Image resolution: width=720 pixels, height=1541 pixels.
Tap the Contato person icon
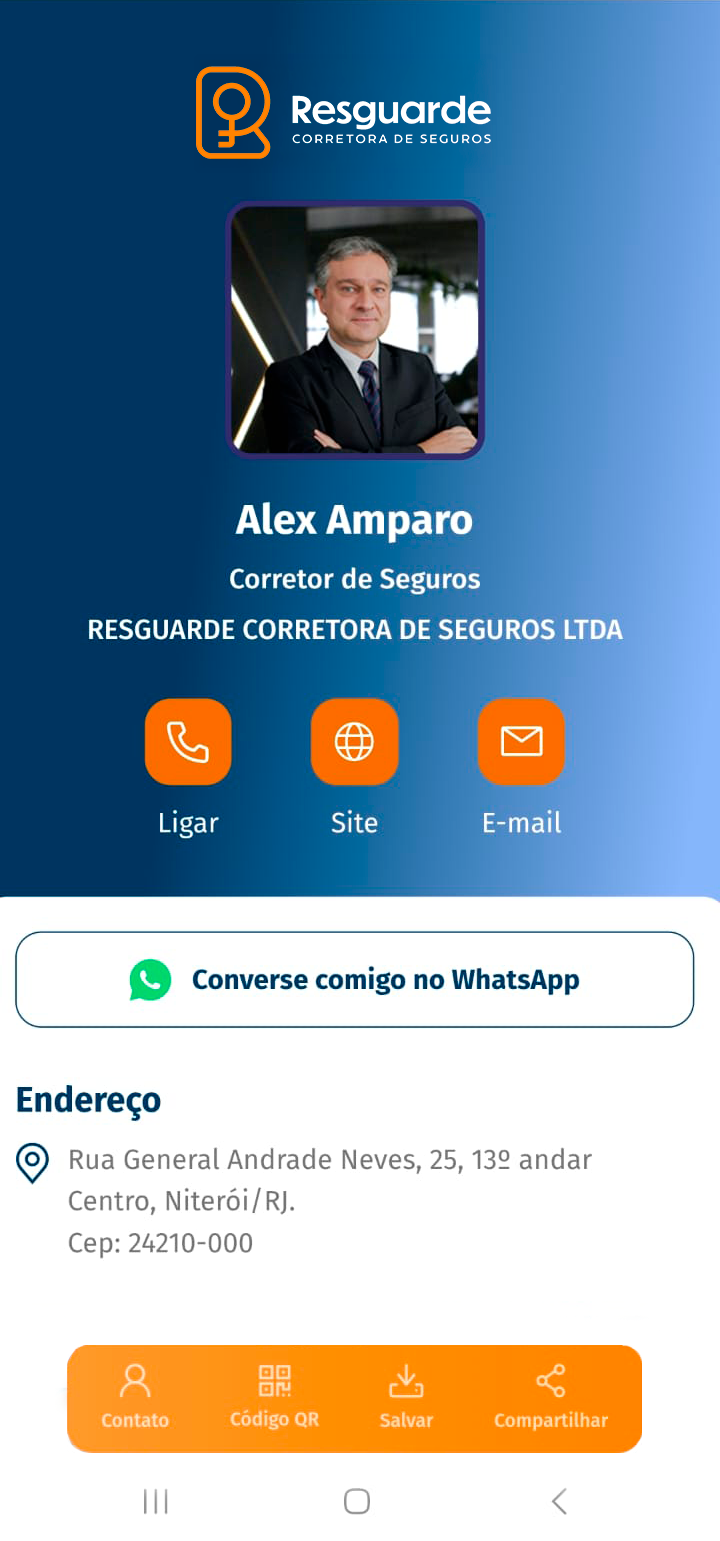pos(135,1380)
